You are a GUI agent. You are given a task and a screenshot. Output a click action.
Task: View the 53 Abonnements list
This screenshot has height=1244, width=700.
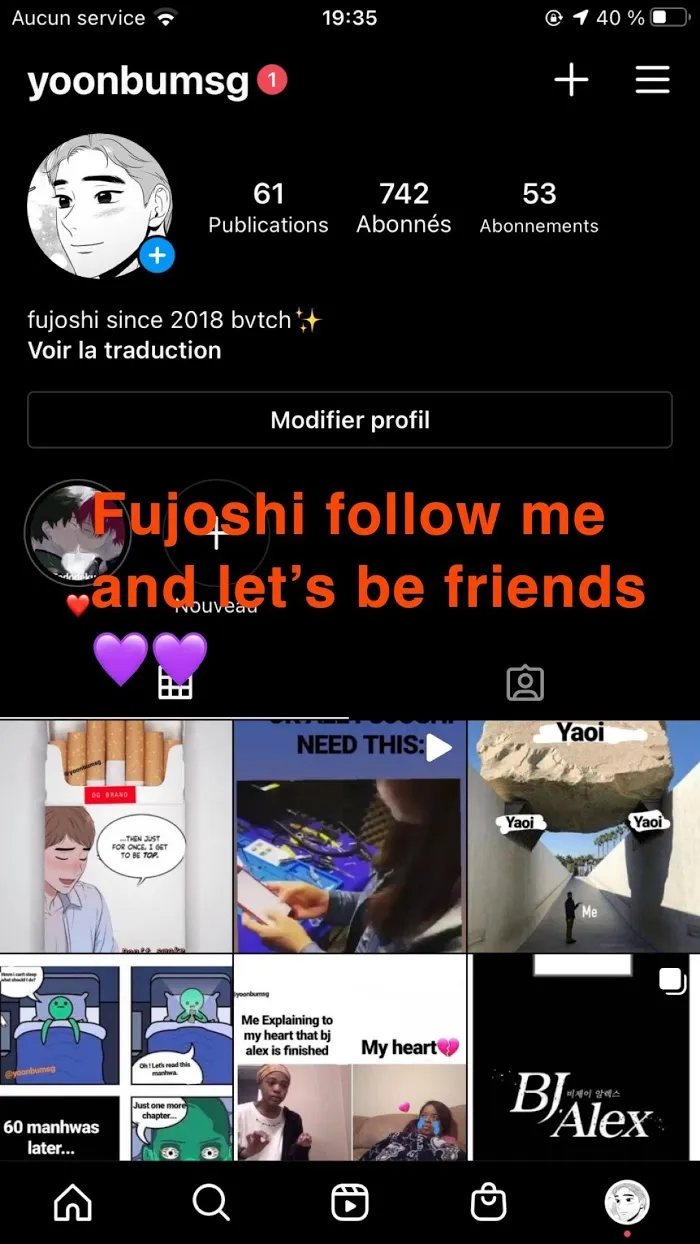[539, 207]
